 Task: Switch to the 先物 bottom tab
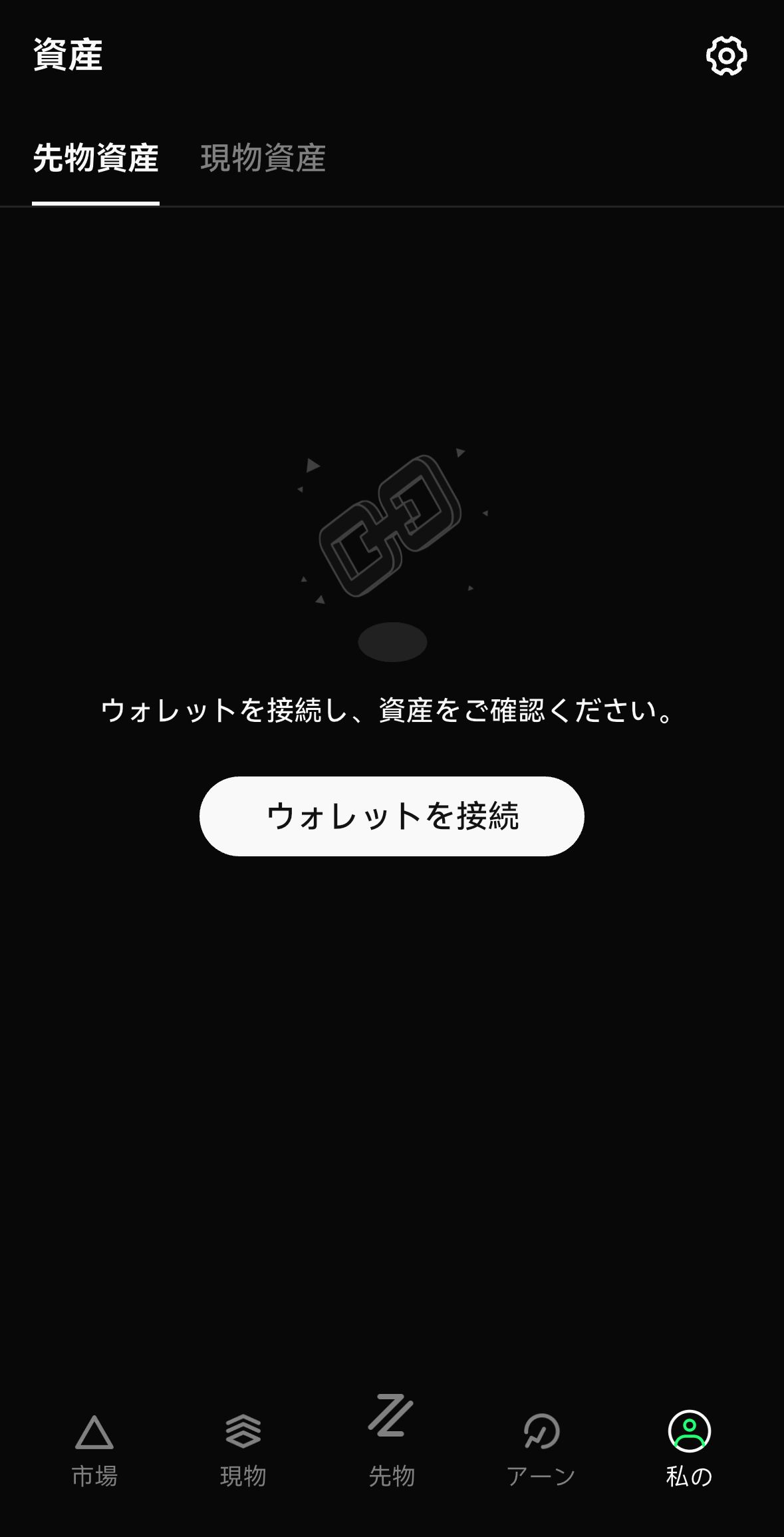[392, 1444]
